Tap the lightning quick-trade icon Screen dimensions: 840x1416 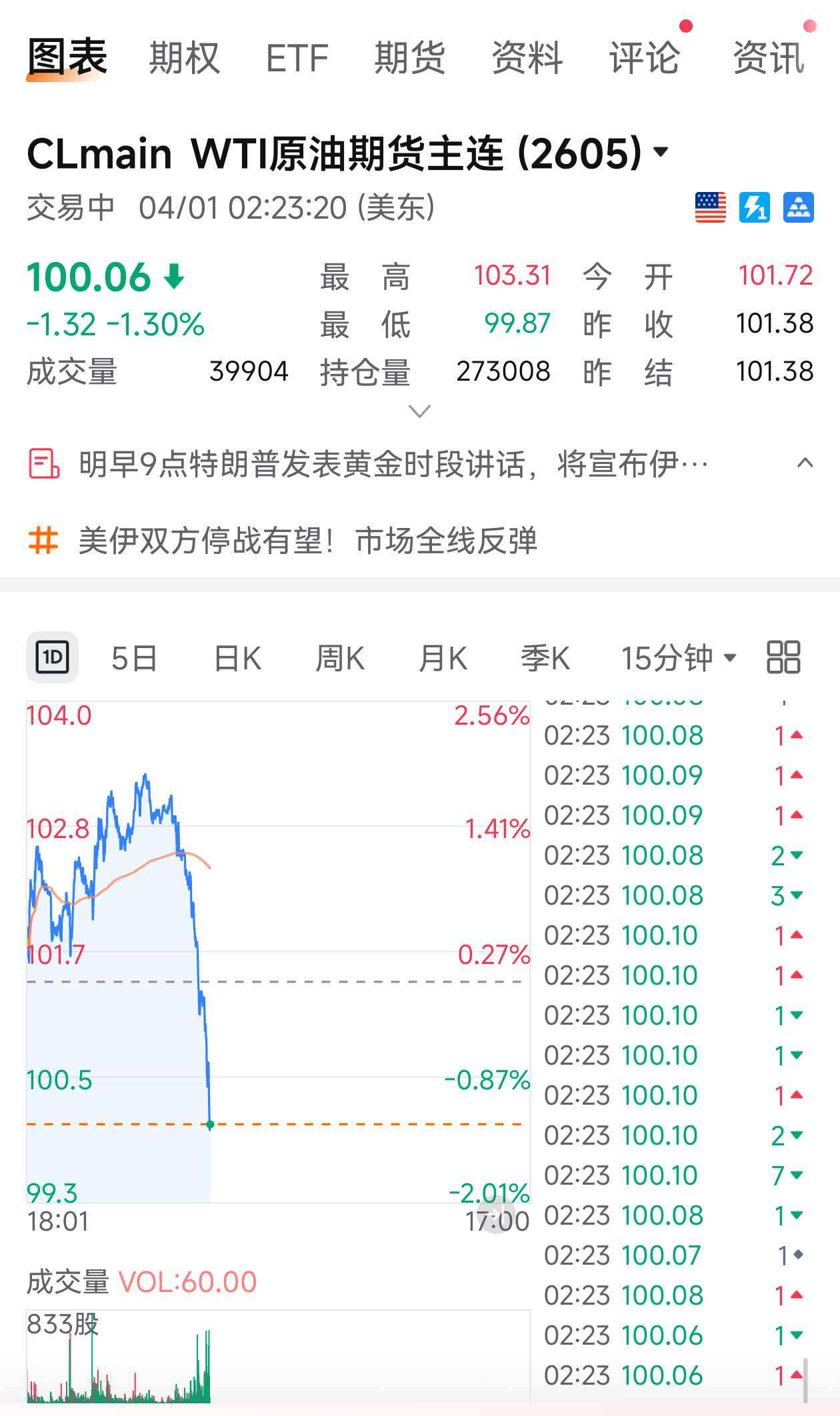754,207
